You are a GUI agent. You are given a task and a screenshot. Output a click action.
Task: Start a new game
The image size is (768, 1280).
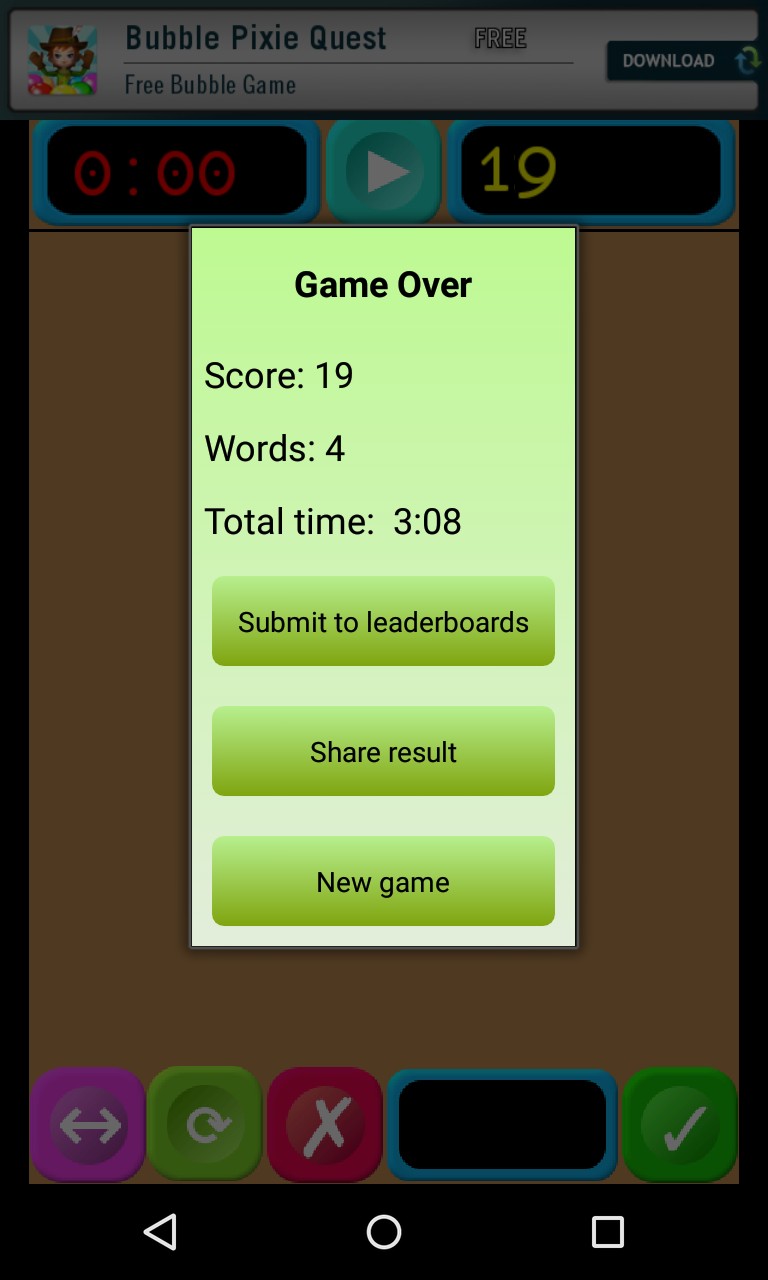point(383,881)
